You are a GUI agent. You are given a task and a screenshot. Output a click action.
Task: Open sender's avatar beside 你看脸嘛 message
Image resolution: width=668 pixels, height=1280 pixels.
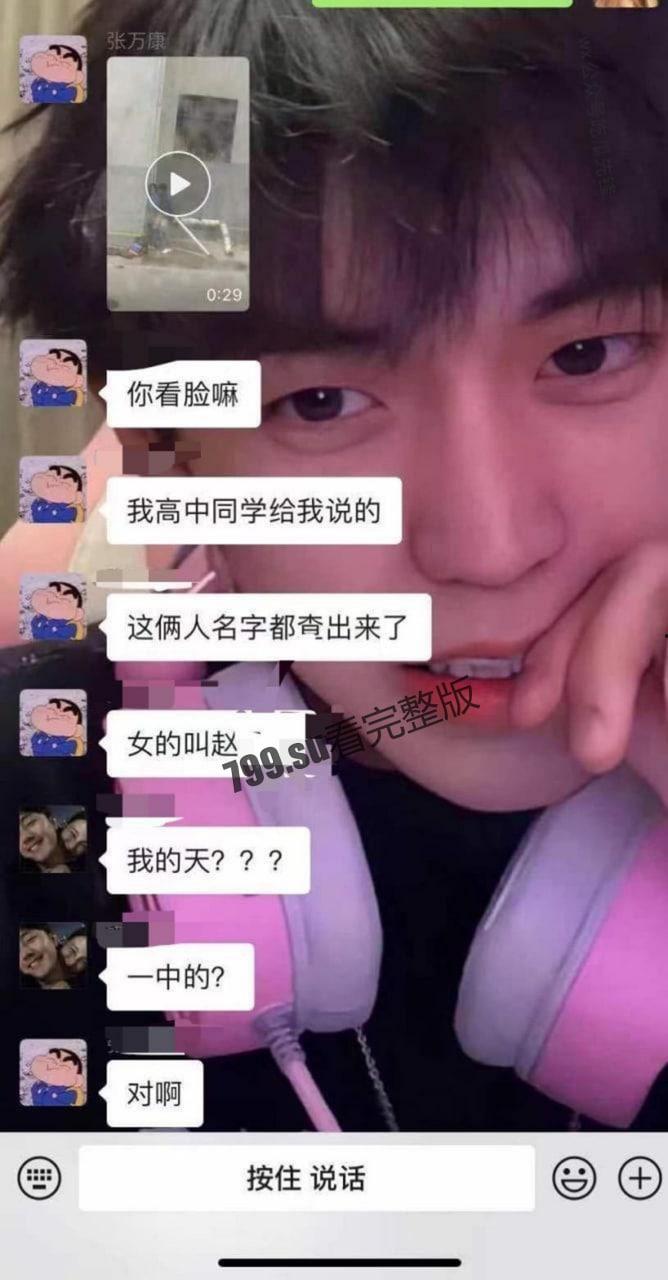click(x=53, y=373)
